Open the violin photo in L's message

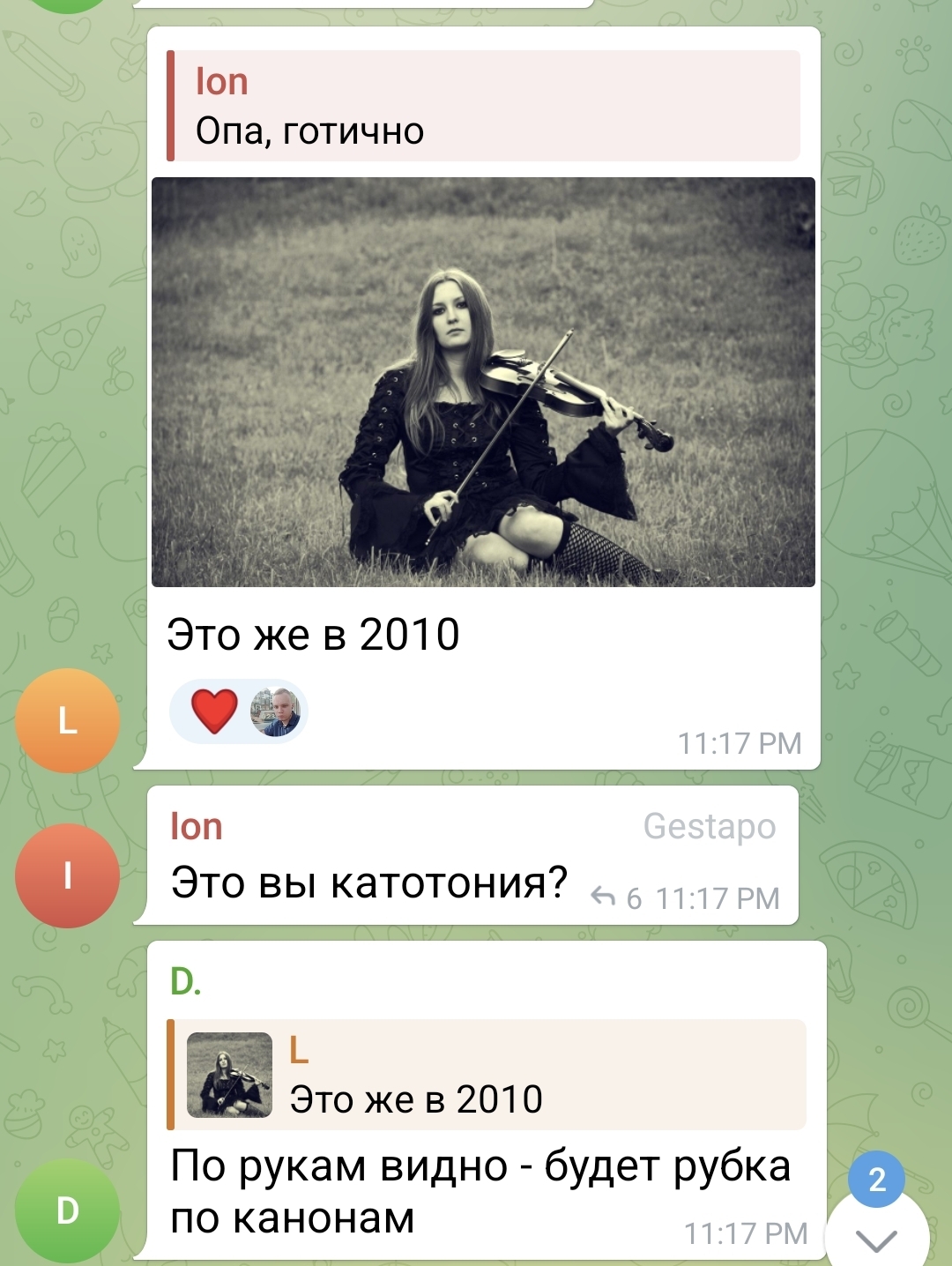(483, 382)
